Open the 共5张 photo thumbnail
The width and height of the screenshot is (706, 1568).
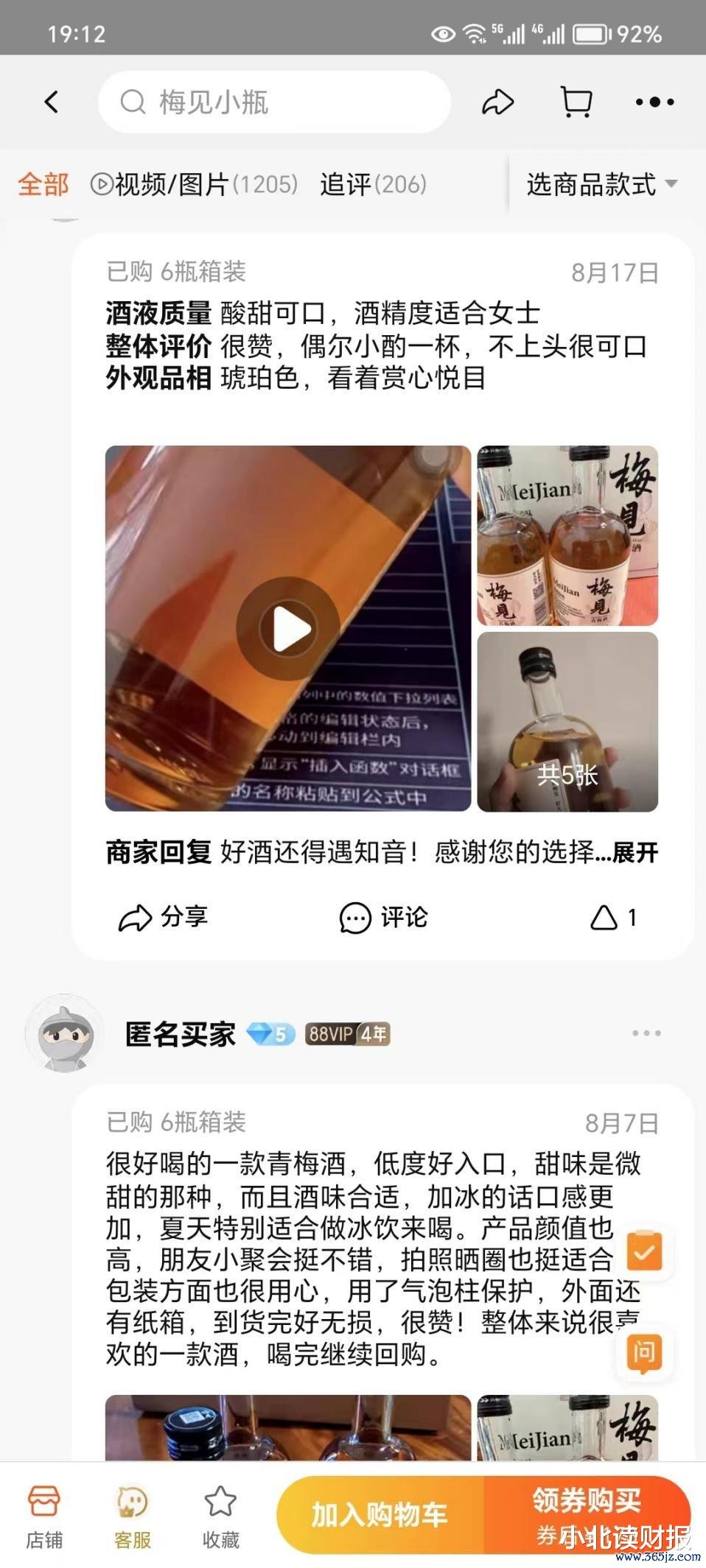(x=567, y=722)
